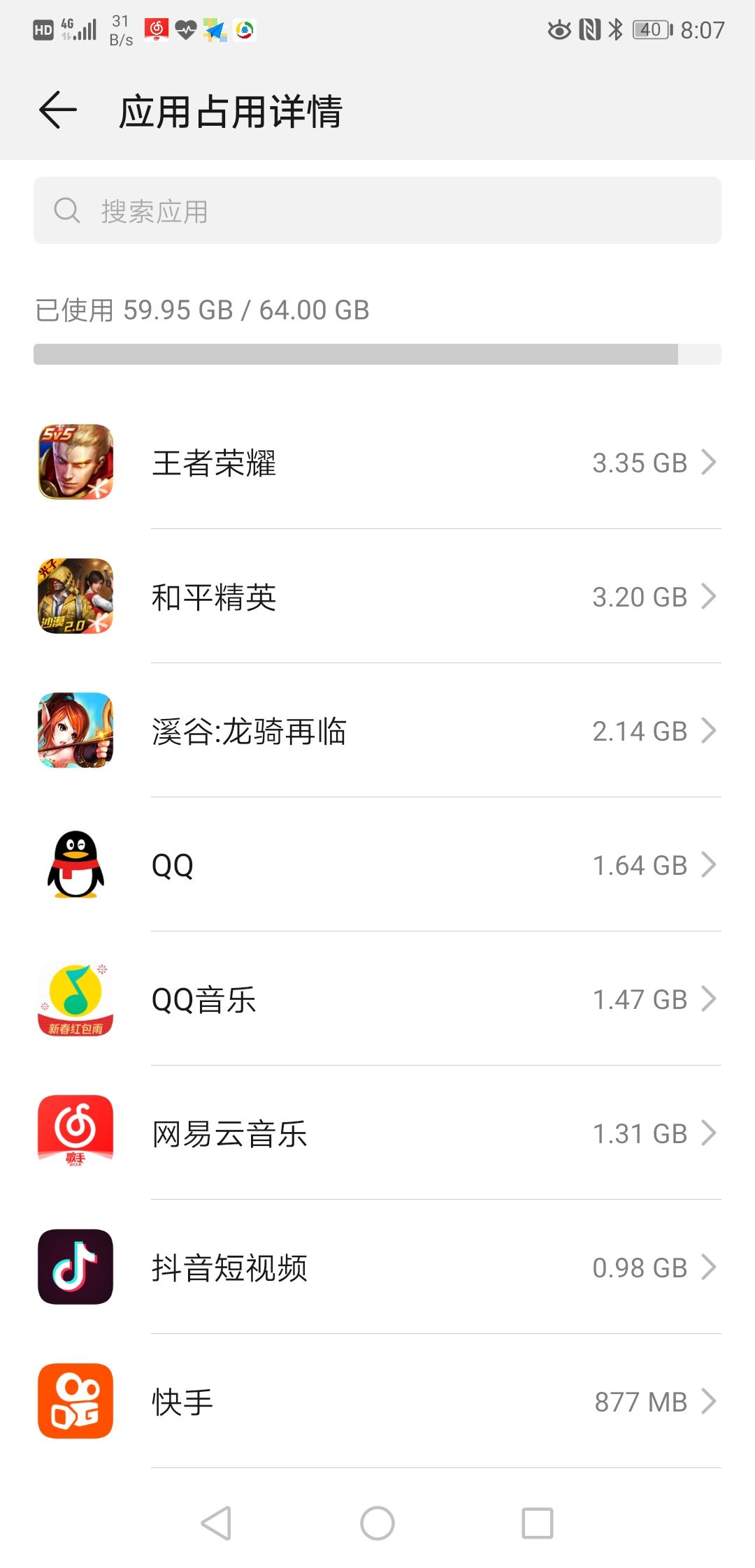Tap the 搜索应用 search field
The width and height of the screenshot is (755, 1568).
(377, 210)
